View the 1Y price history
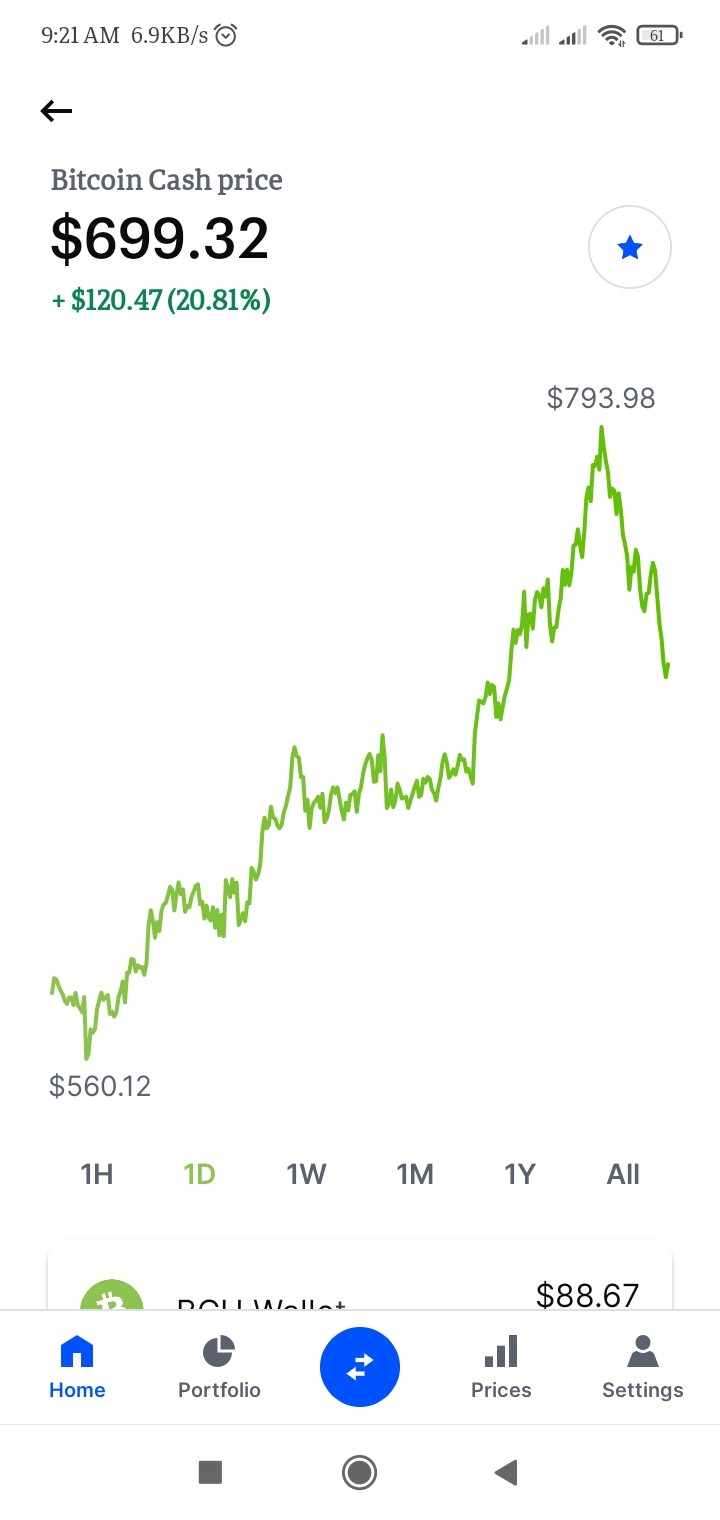Screen dimensions: 720x1520 (x=520, y=1174)
